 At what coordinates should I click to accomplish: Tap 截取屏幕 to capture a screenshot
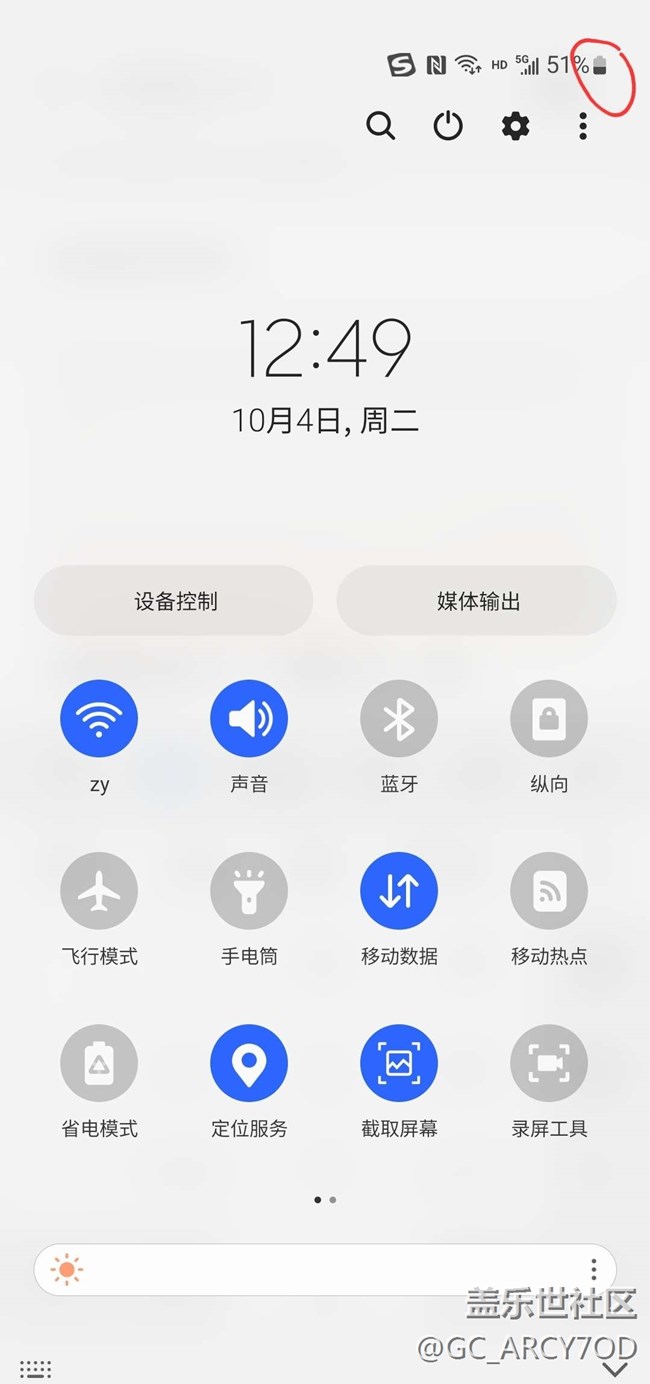[399, 1064]
